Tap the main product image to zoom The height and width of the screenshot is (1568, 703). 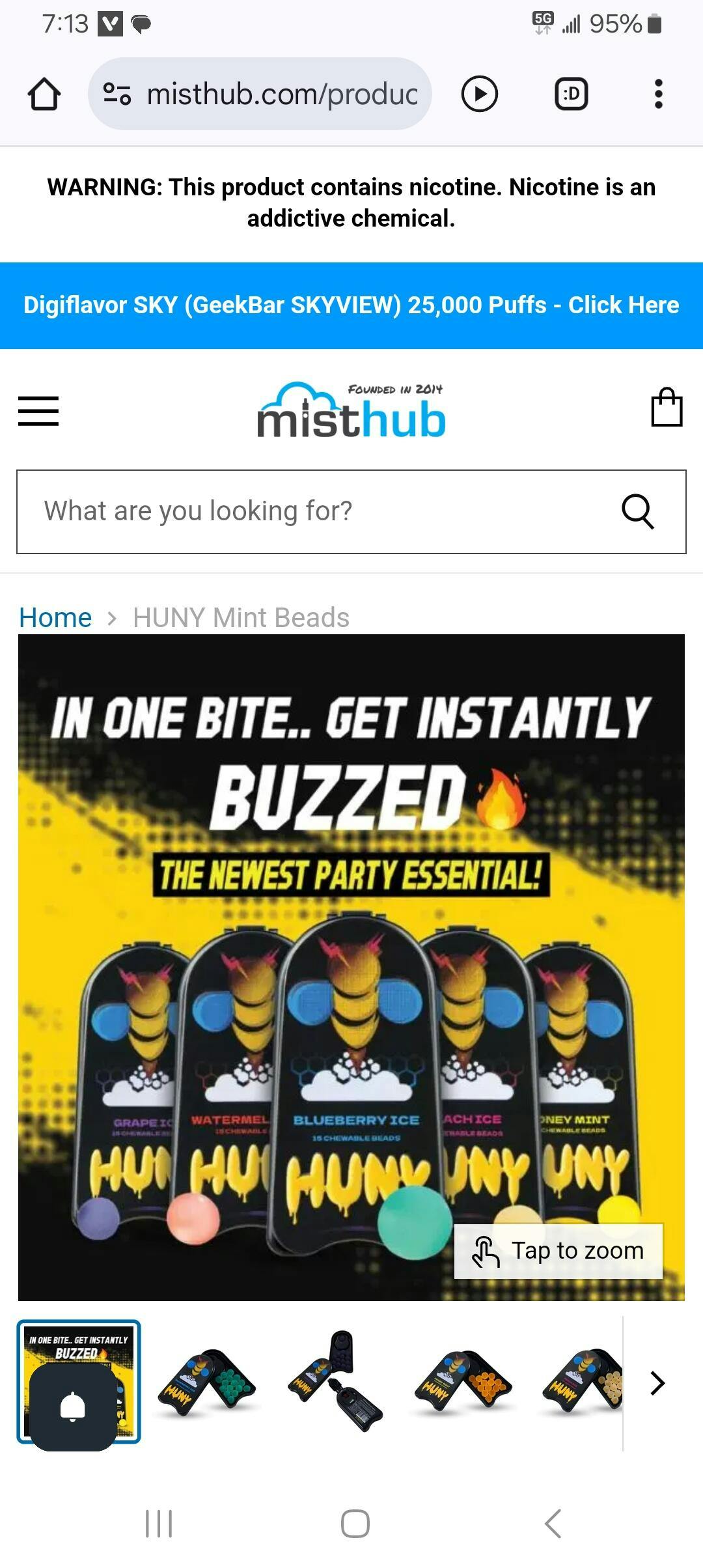pos(351,967)
